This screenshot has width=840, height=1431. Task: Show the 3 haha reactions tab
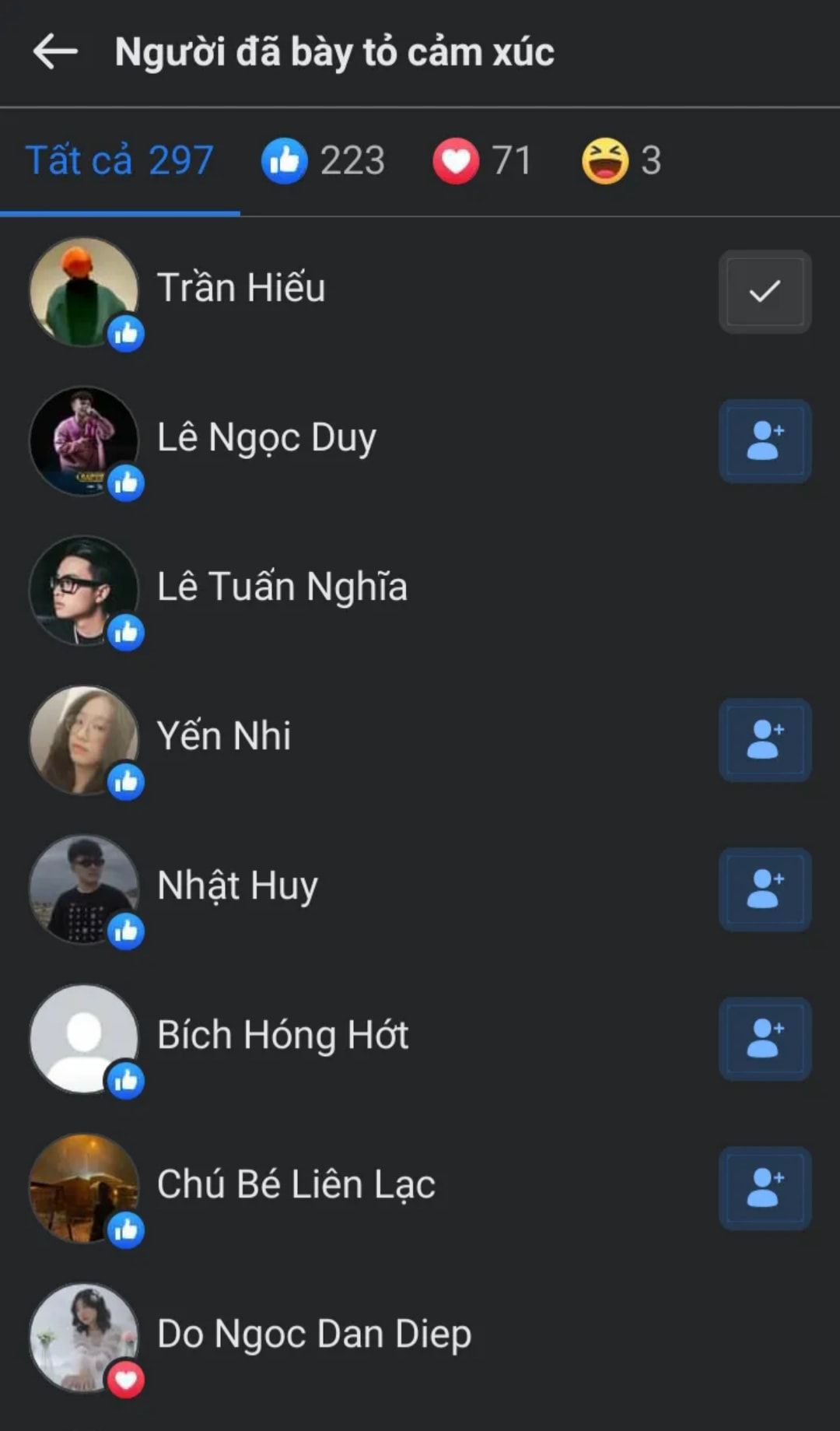(621, 160)
